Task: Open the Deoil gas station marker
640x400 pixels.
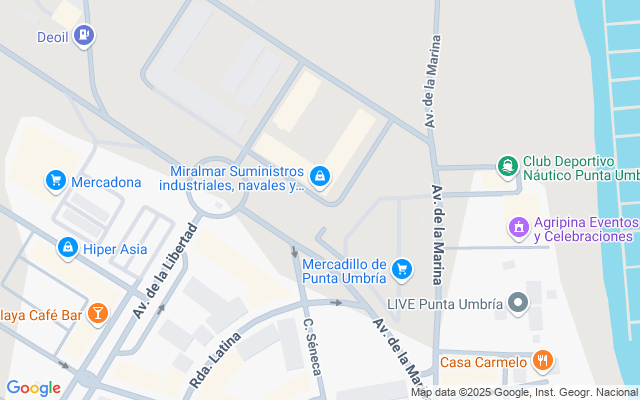Action: (84, 36)
